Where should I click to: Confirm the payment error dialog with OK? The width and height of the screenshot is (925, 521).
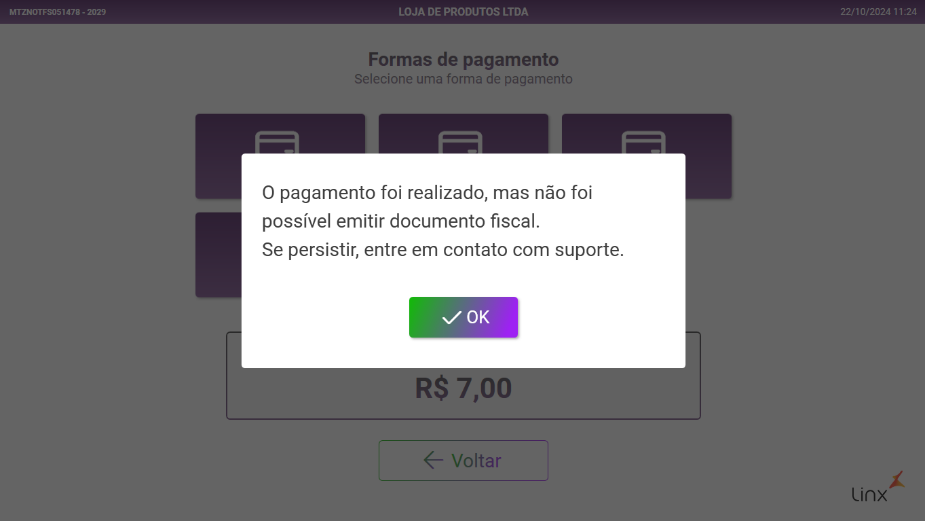pos(463,317)
